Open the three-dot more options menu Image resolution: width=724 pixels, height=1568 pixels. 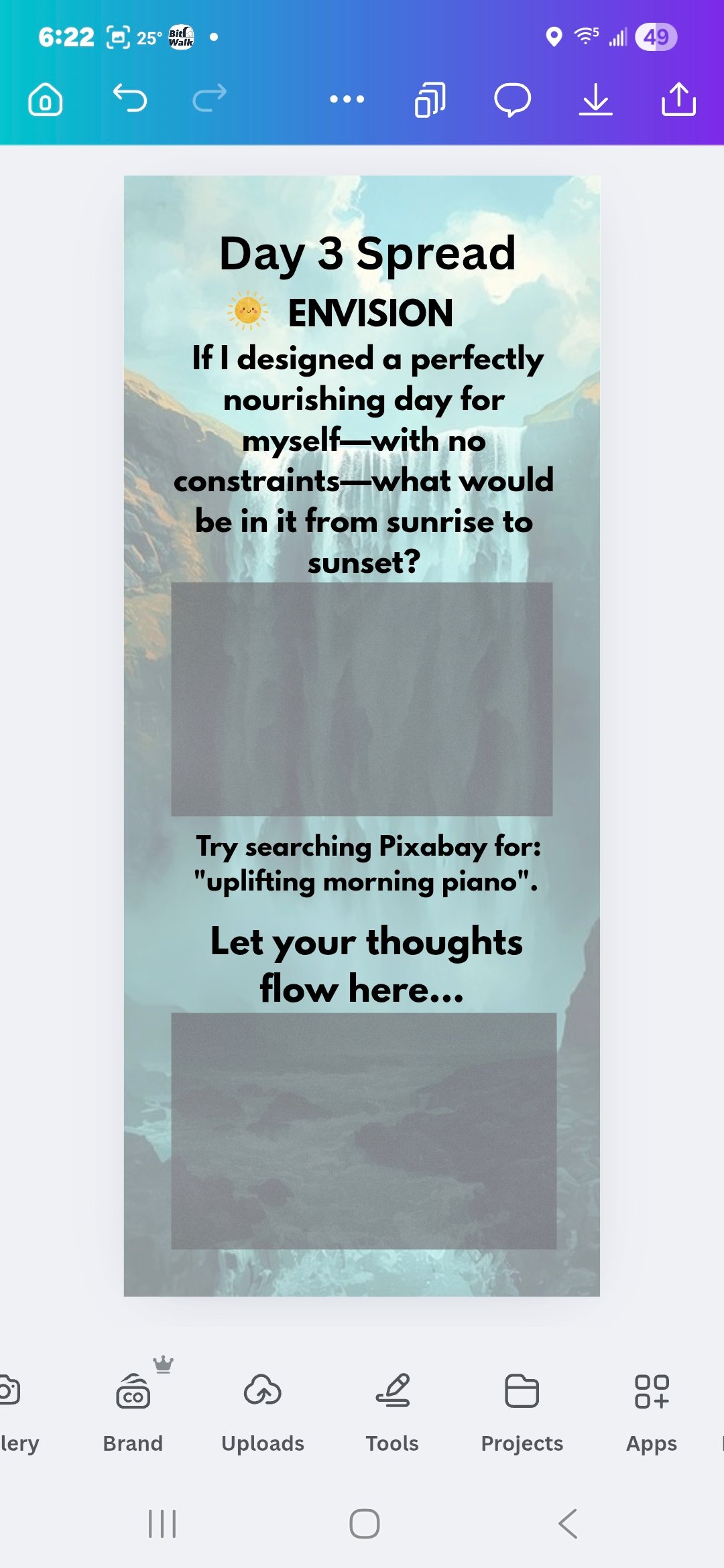pyautogui.click(x=347, y=99)
